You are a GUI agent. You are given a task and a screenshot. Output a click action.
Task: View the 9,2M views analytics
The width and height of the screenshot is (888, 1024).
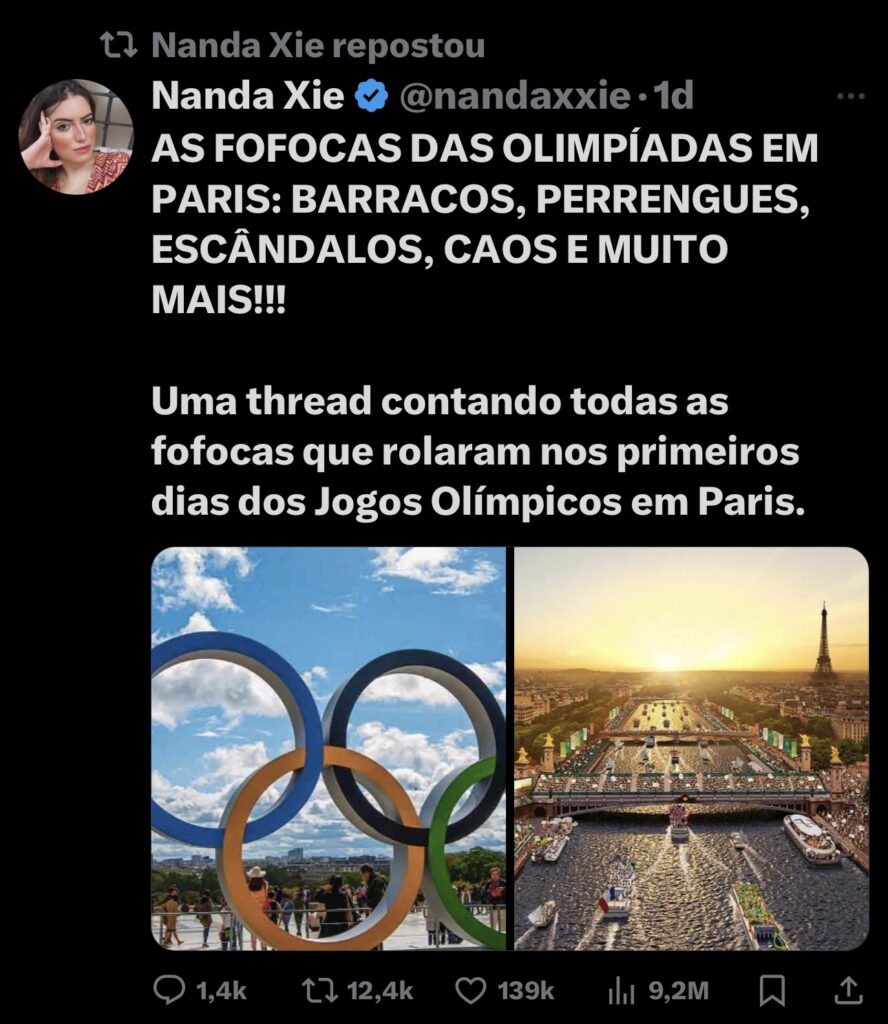click(624, 990)
